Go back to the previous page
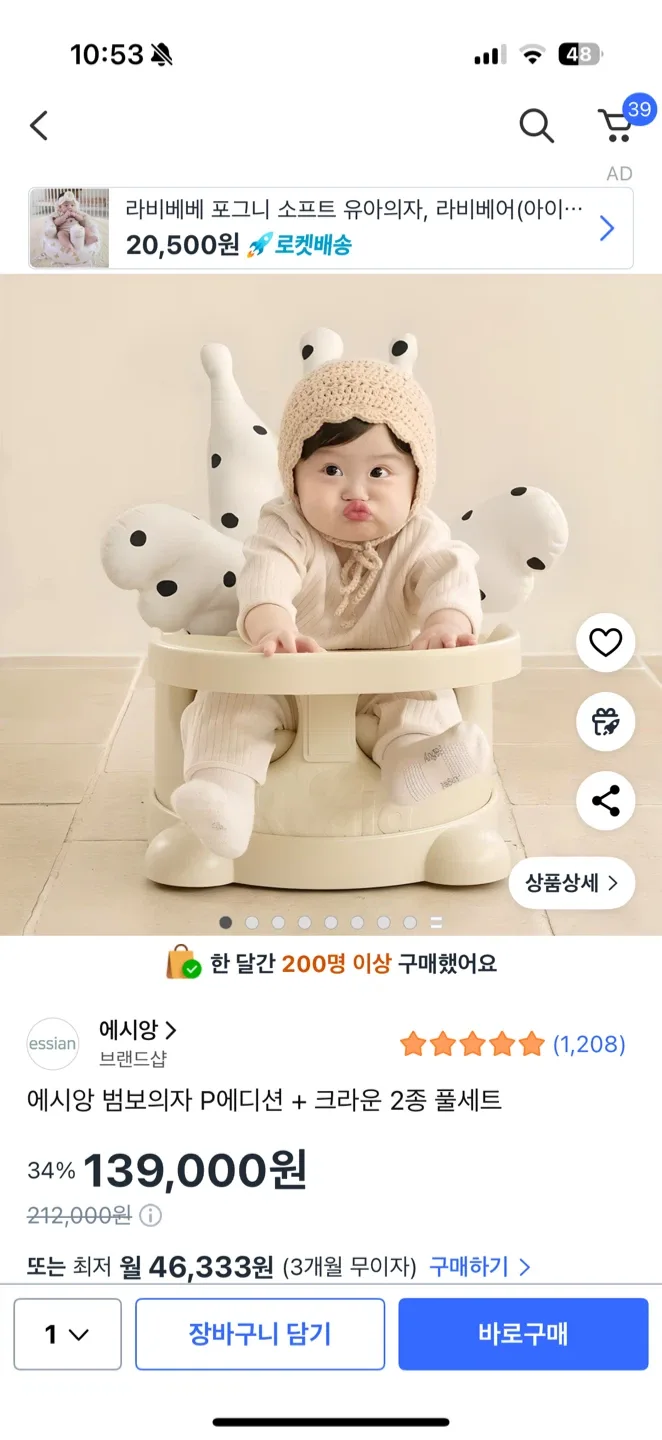 pyautogui.click(x=39, y=126)
